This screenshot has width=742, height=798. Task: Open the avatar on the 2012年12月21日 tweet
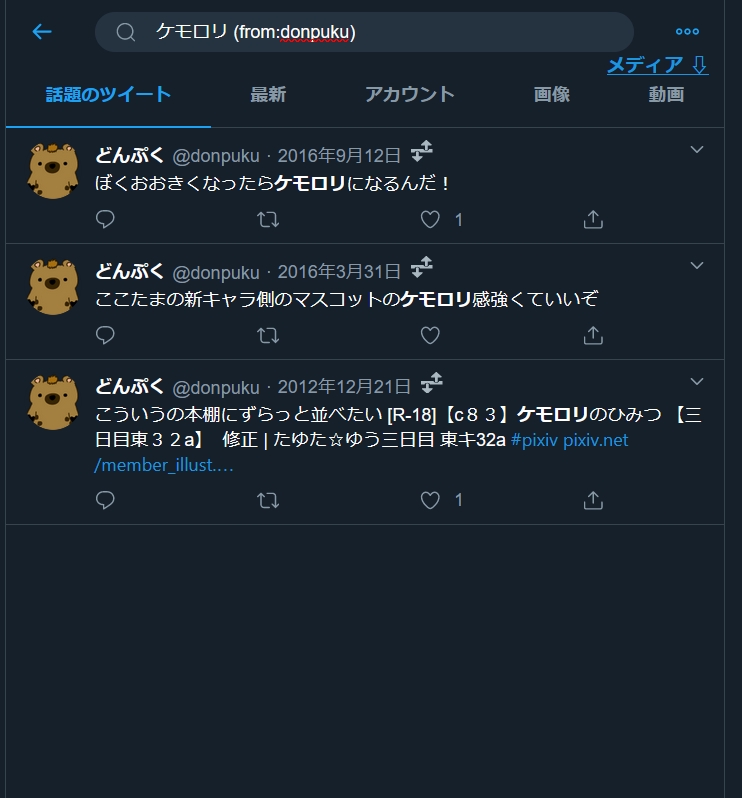click(x=53, y=403)
